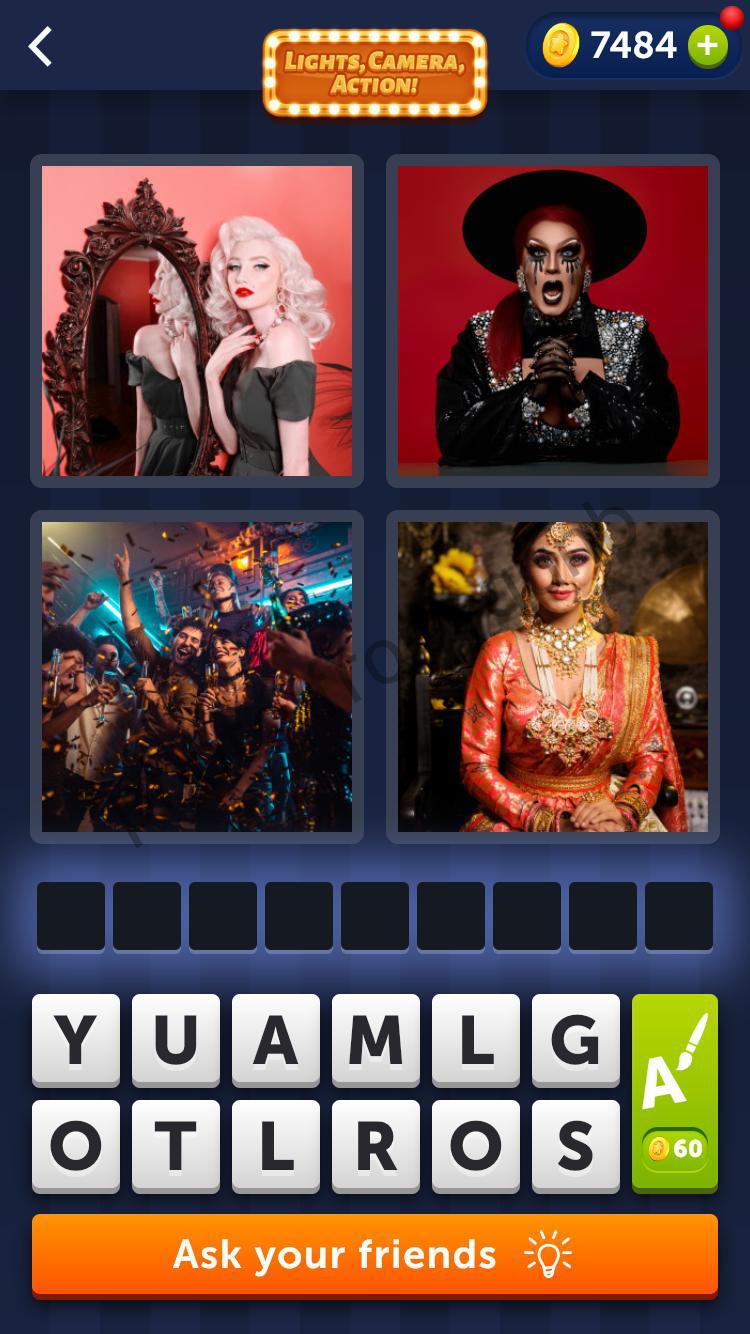750x1334 pixels.
Task: Tap the letter A tile
Action: point(275,1043)
